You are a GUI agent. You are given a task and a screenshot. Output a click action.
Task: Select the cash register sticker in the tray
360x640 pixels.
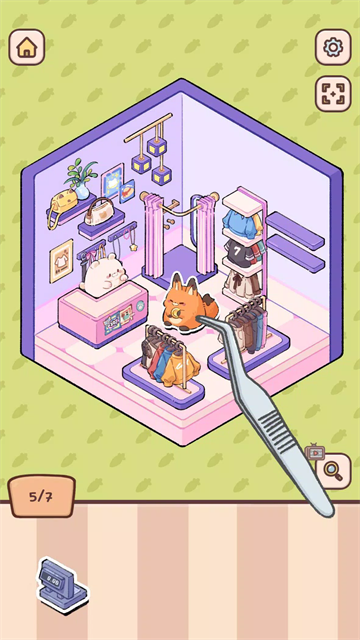coord(62,586)
